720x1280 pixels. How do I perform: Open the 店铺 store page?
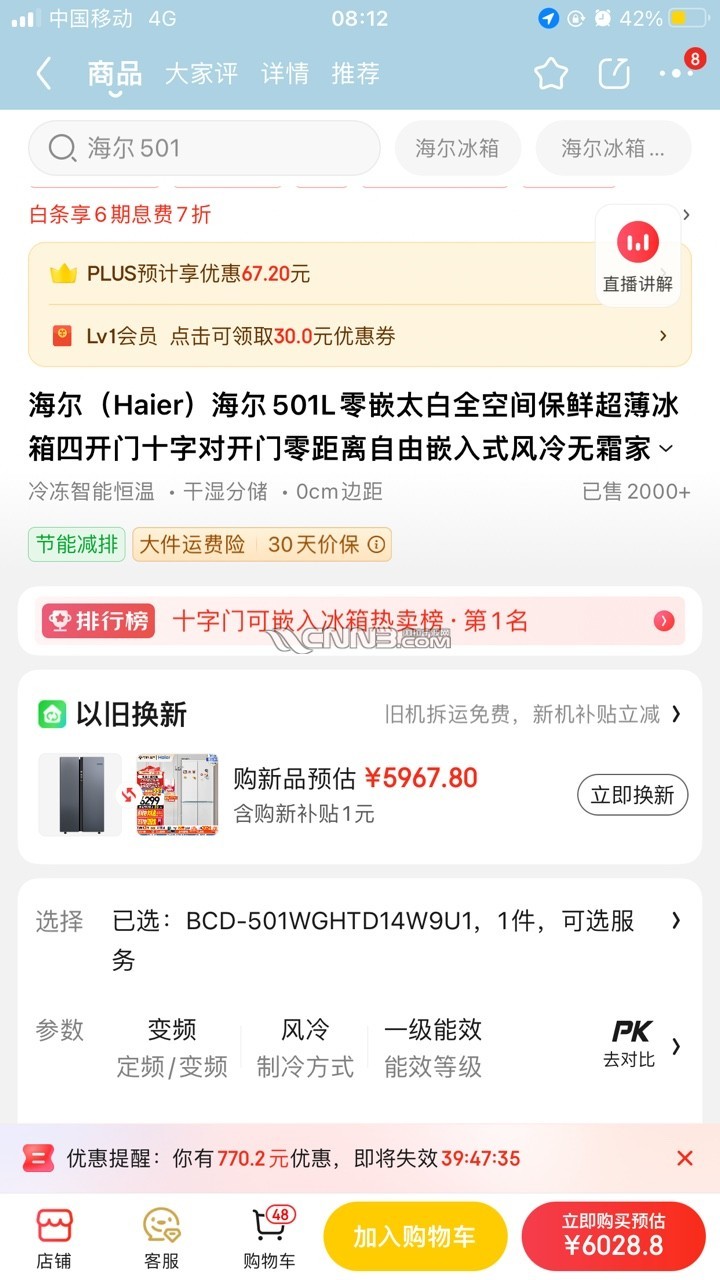pyautogui.click(x=54, y=1238)
